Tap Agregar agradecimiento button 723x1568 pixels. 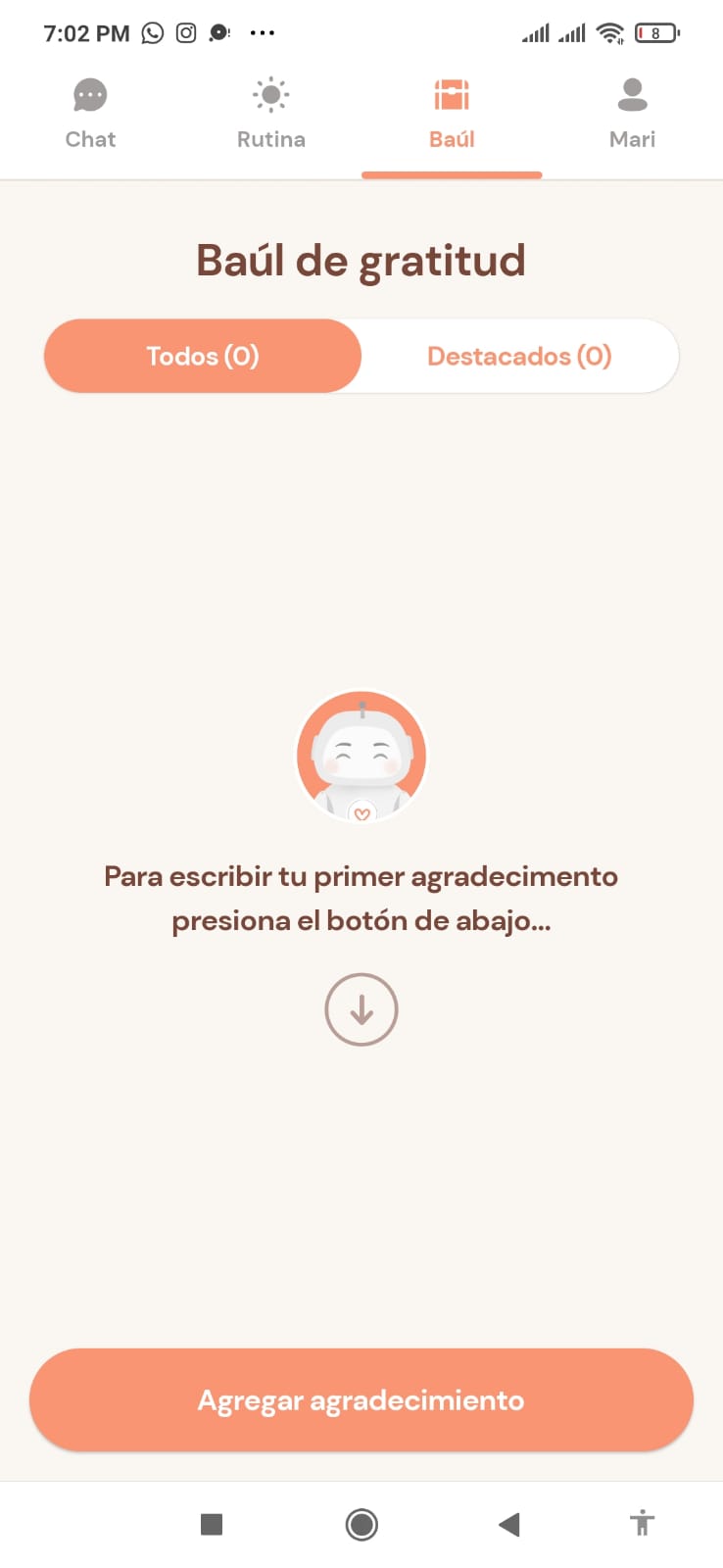tap(361, 1399)
